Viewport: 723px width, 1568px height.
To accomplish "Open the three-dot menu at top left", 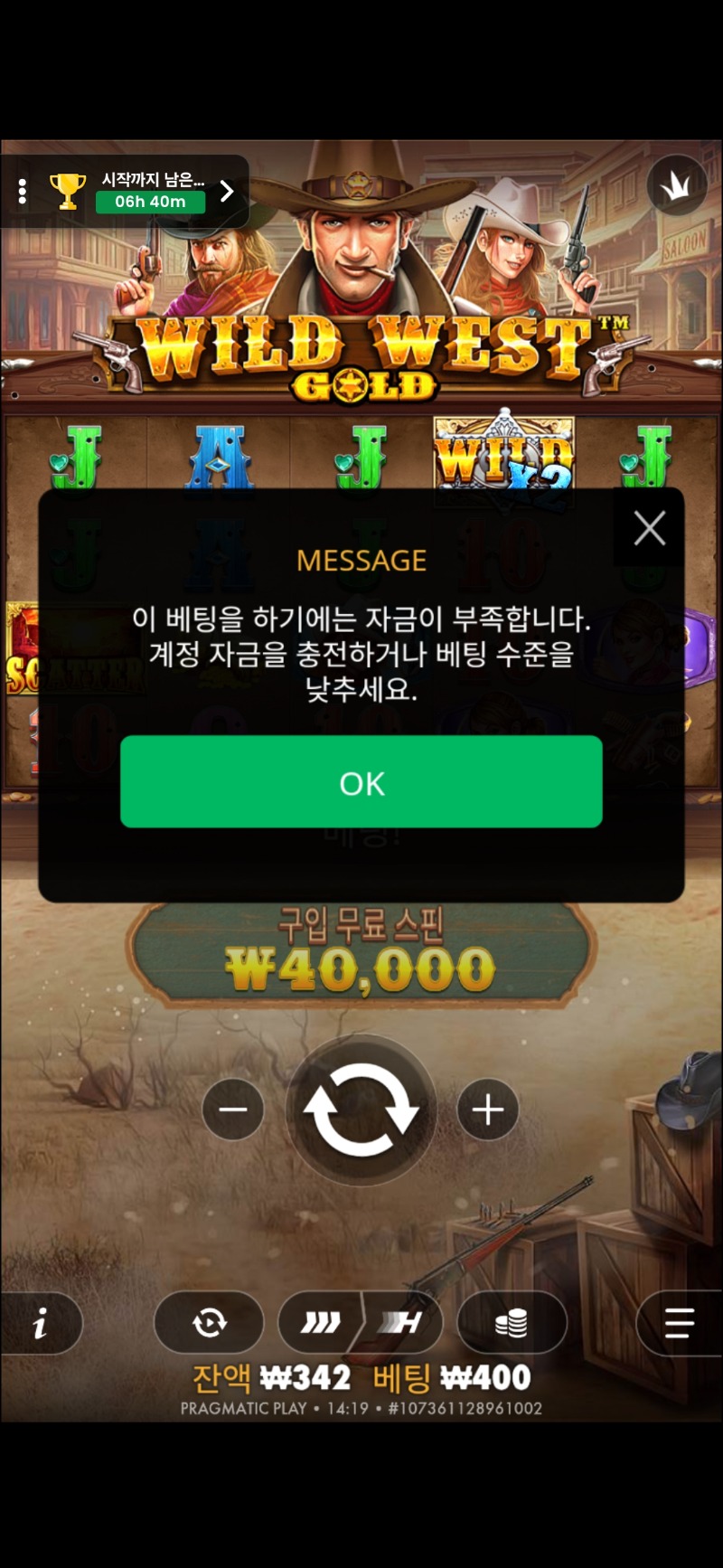I will coord(23,191).
